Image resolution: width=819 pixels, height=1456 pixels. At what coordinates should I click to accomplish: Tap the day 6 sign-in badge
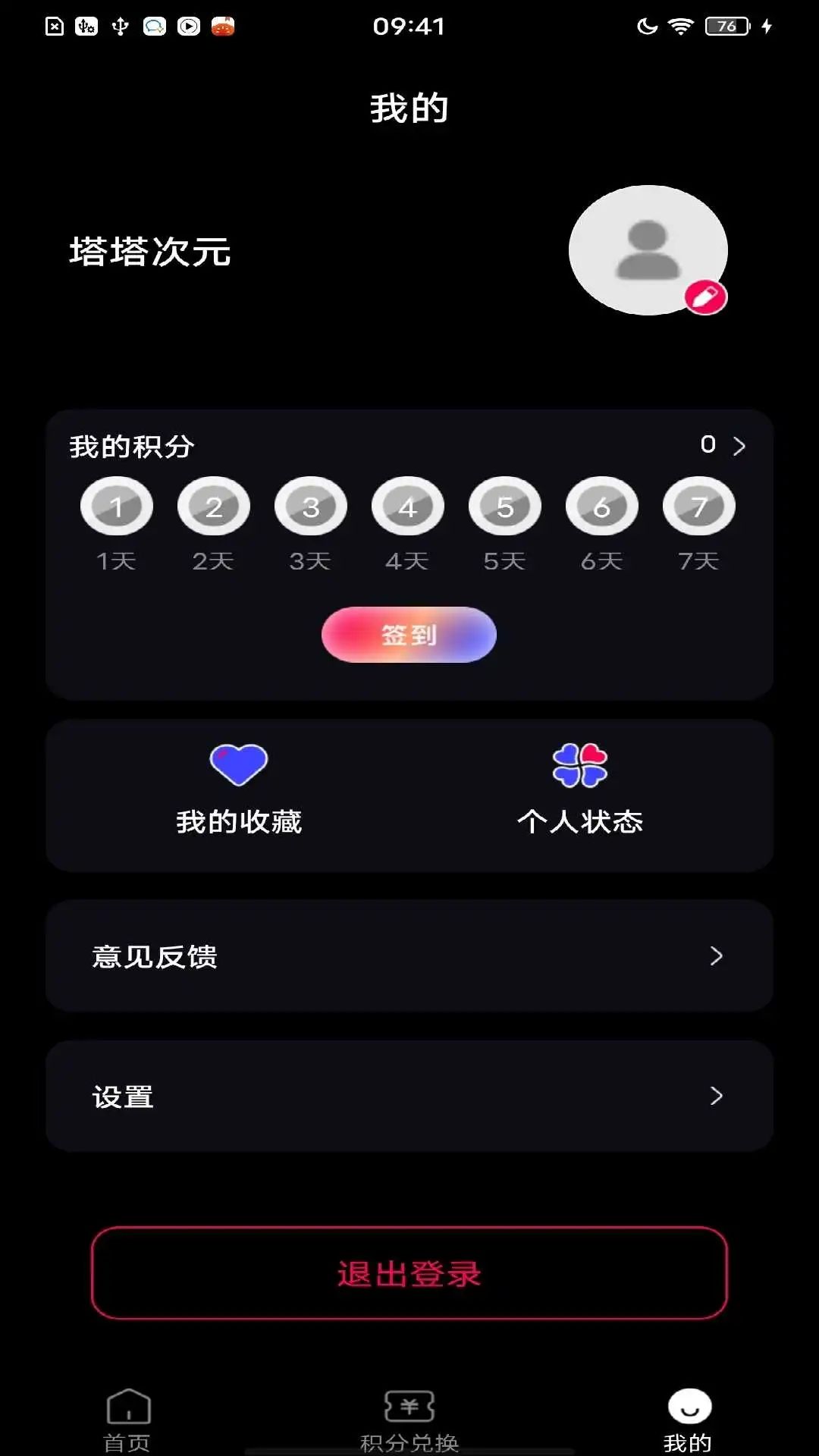(601, 505)
